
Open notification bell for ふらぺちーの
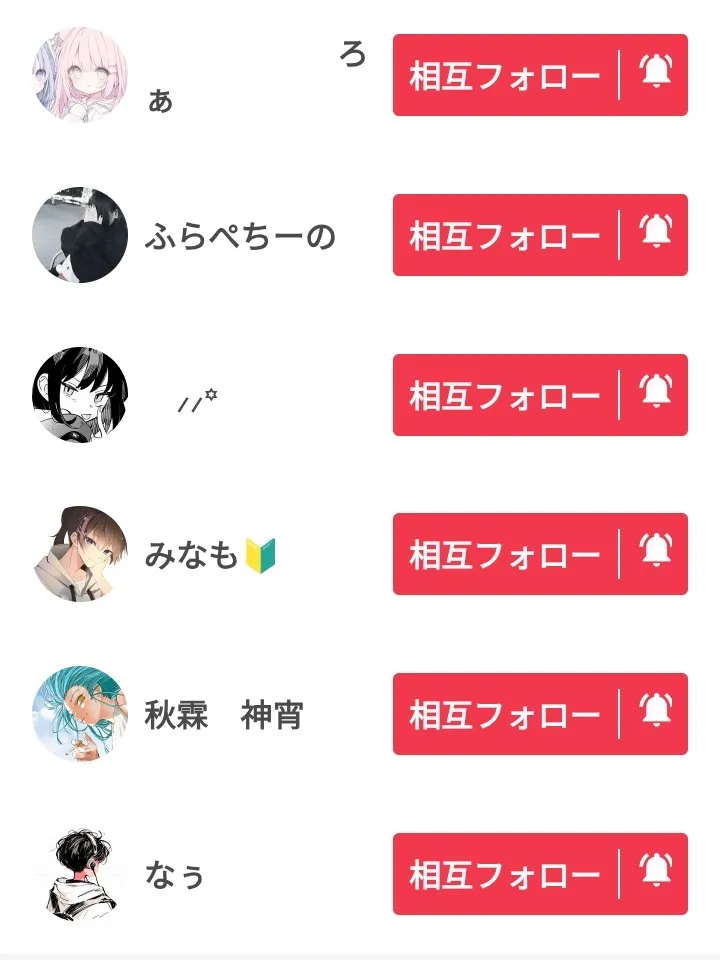click(655, 236)
